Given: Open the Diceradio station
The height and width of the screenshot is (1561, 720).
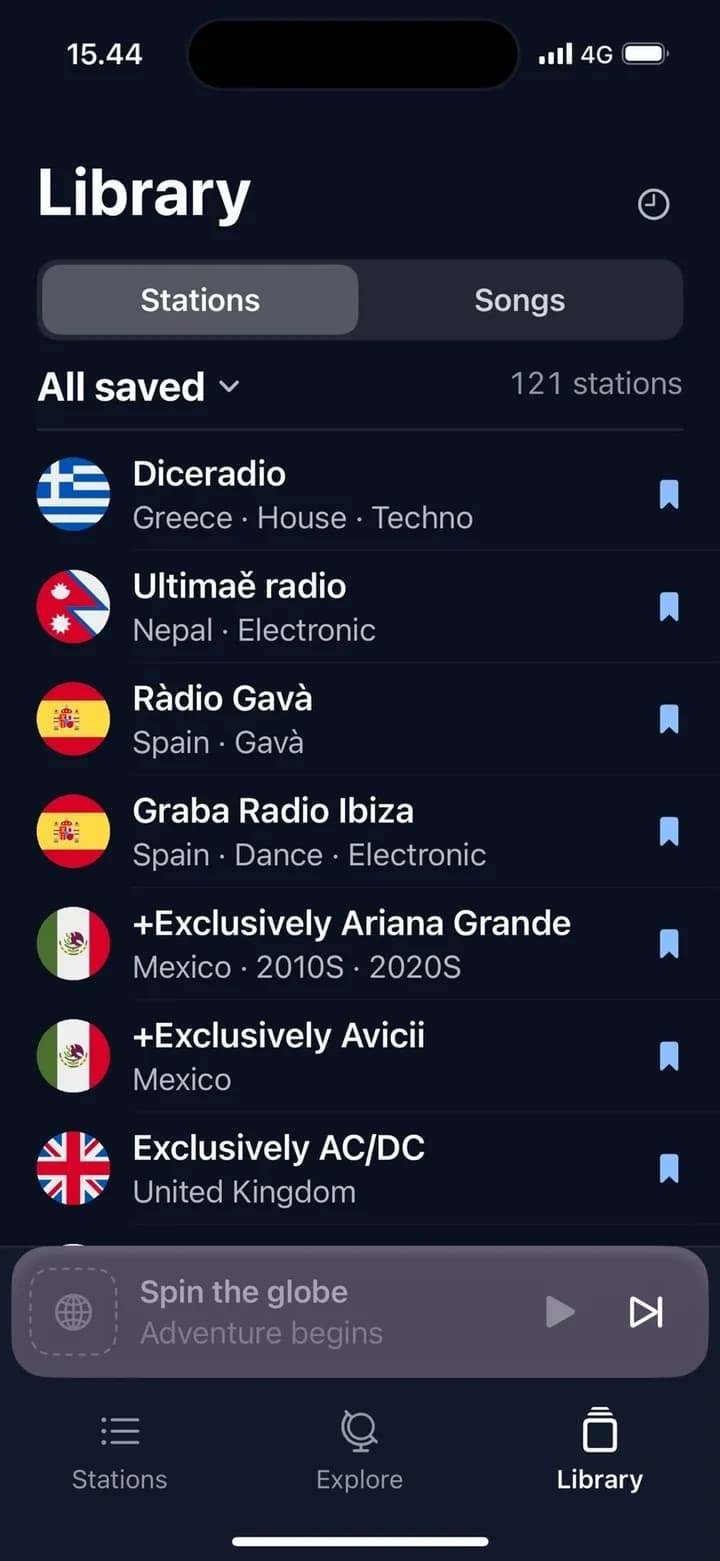Looking at the screenshot, I should coord(360,494).
